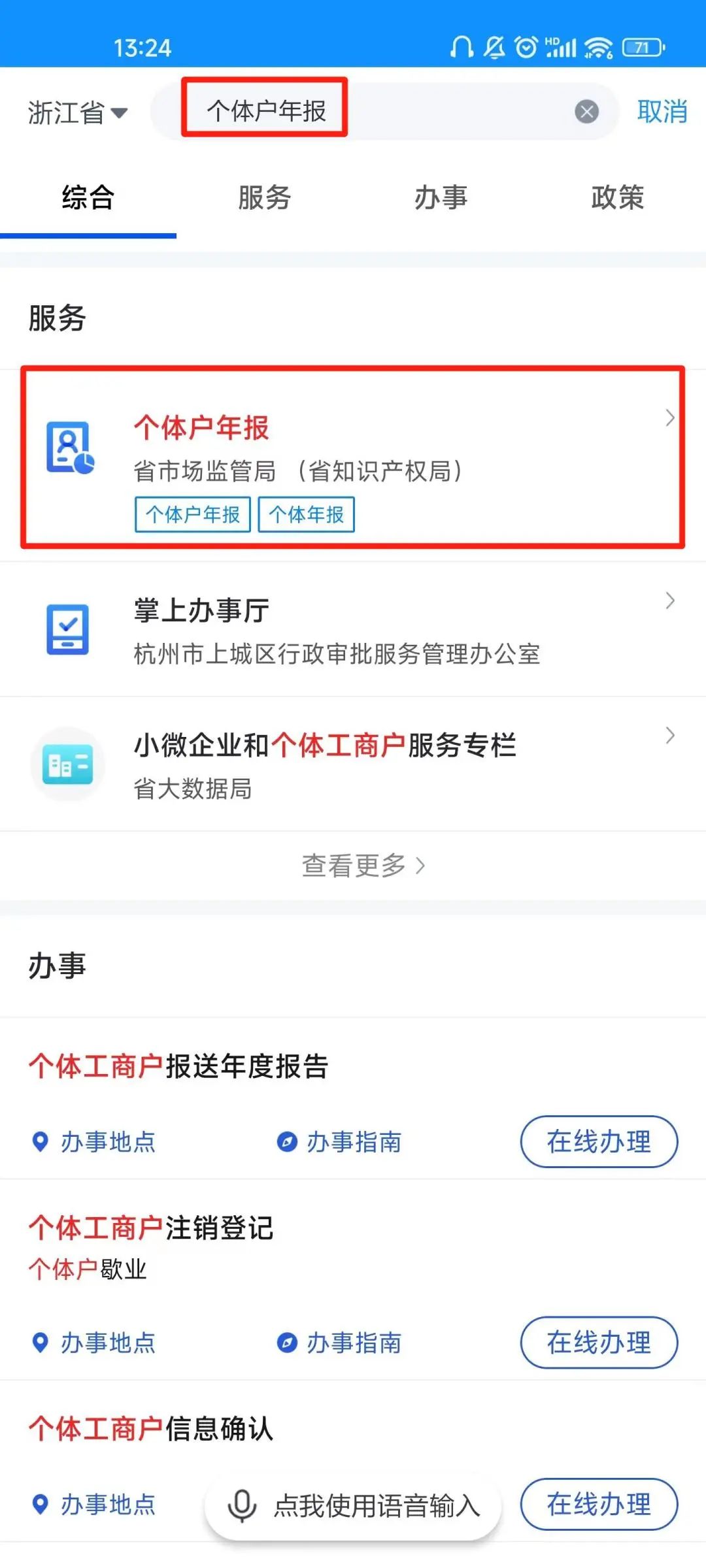Tap 在线办理 for 个体工商户报送年度报告
This screenshot has width=706, height=1568.
pyautogui.click(x=599, y=1142)
